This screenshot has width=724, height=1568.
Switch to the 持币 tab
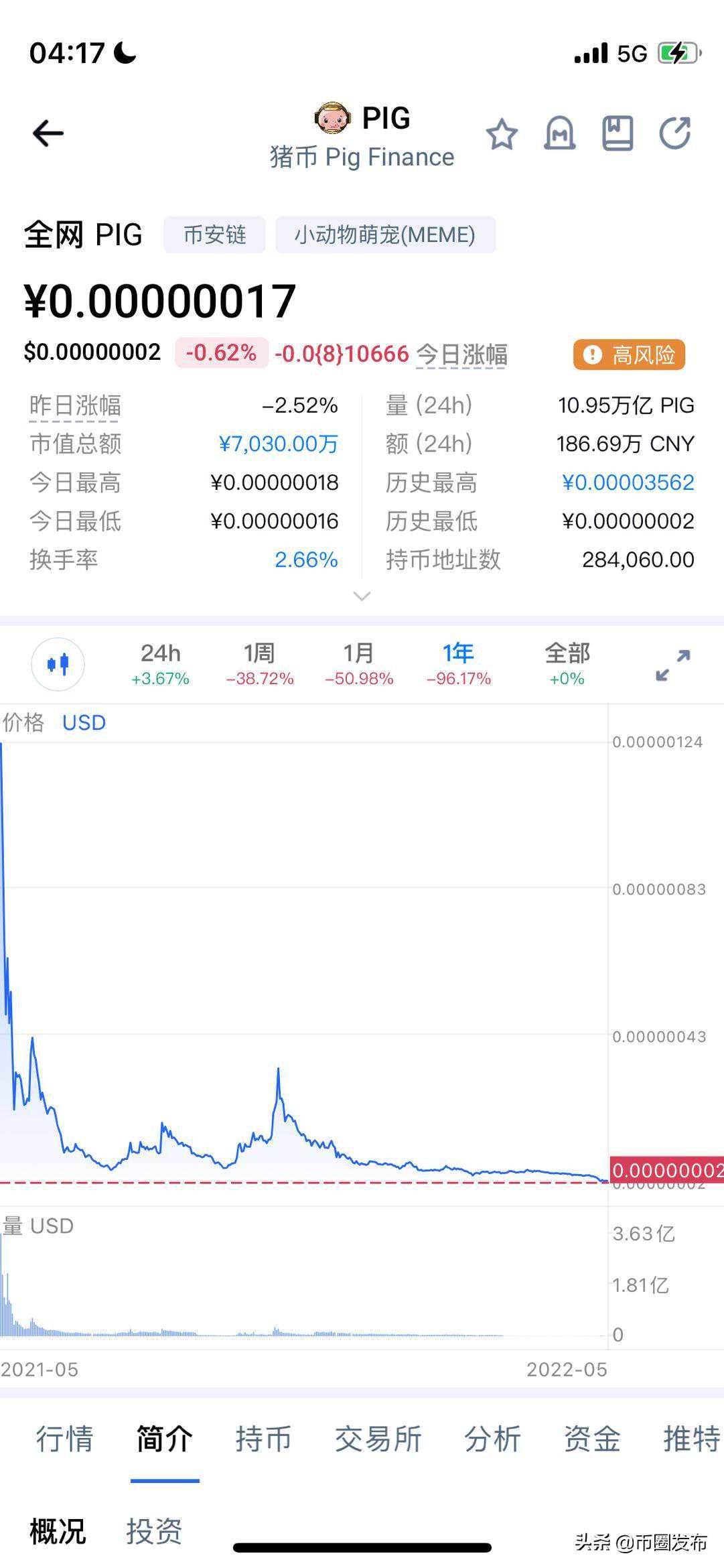click(263, 1439)
